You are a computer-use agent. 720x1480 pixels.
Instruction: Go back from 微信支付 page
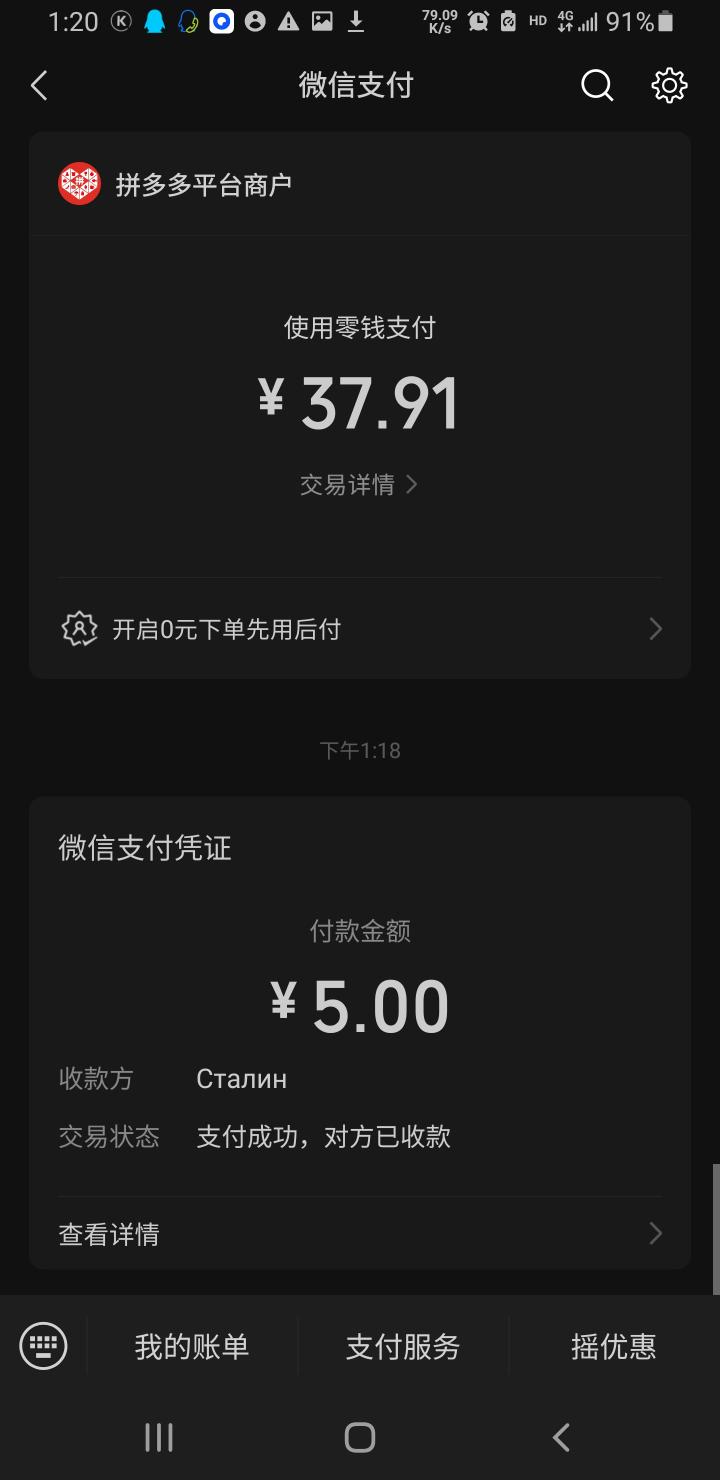pos(40,86)
